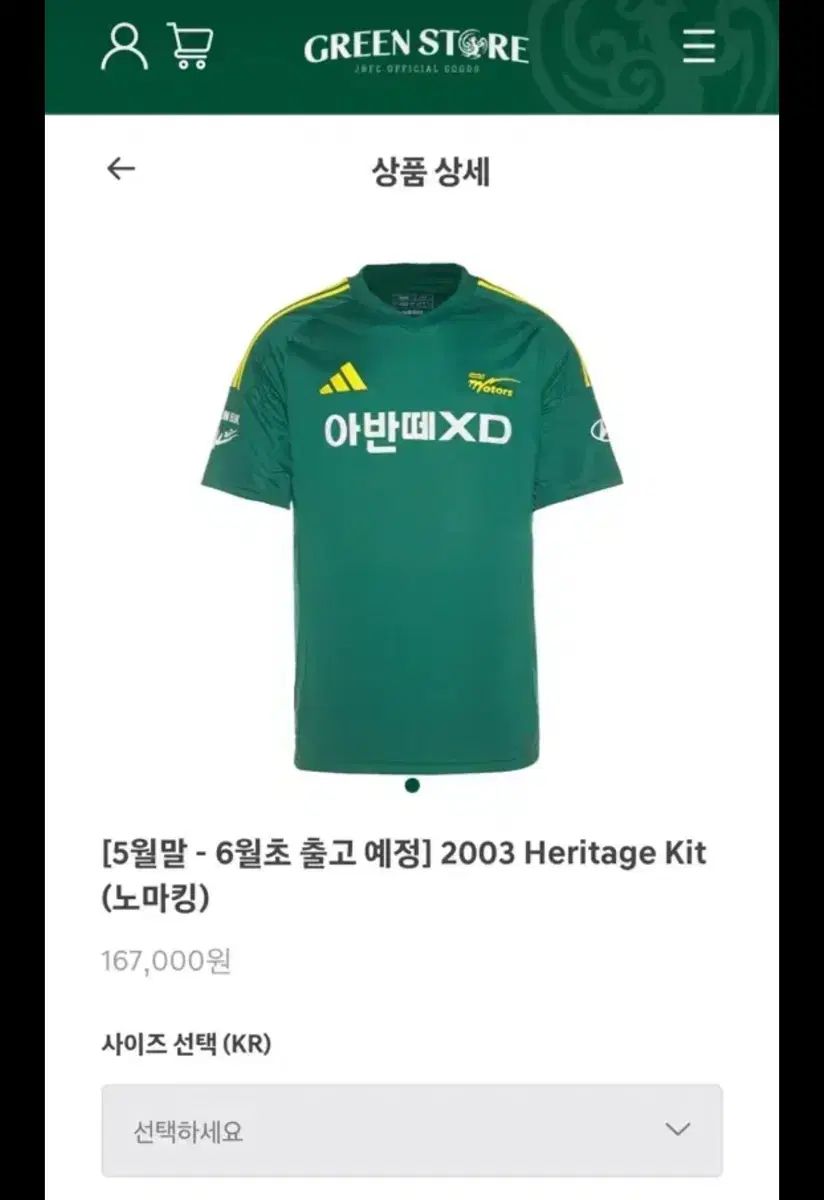Open the user account profile icon

[x=124, y=47]
